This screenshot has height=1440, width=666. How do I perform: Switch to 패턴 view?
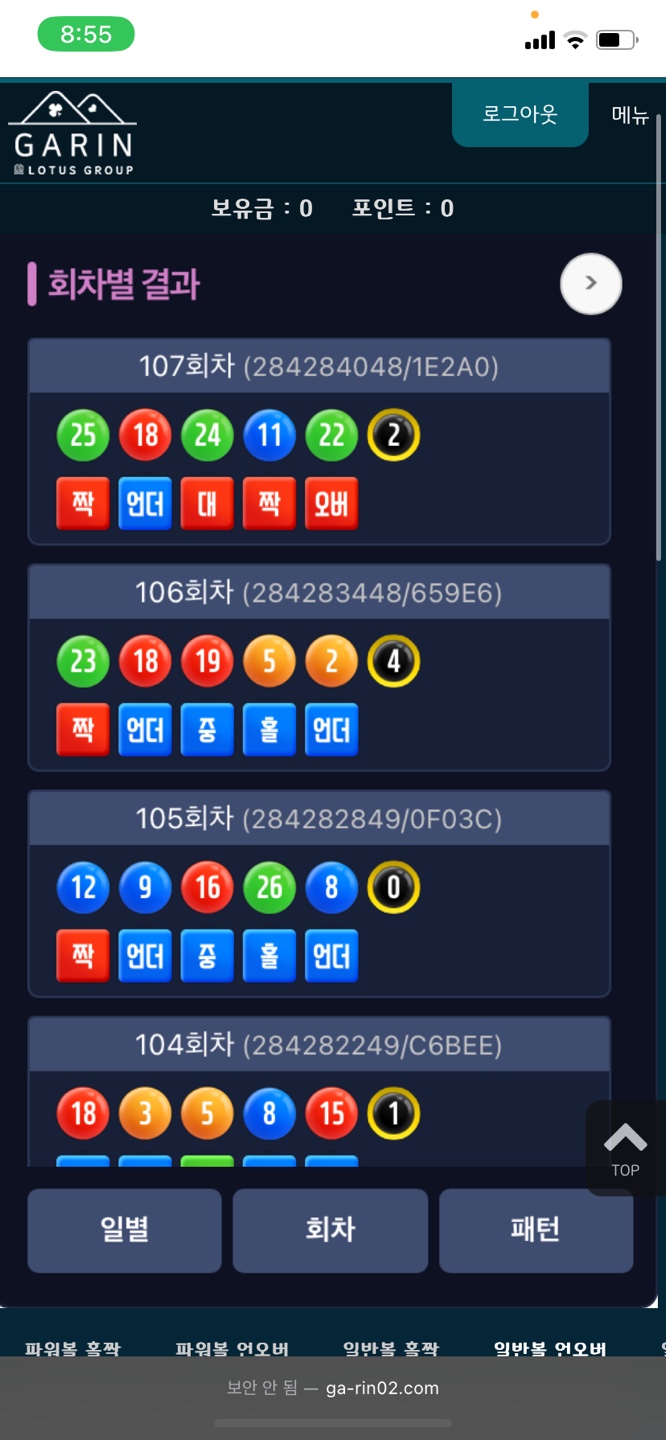point(535,1229)
